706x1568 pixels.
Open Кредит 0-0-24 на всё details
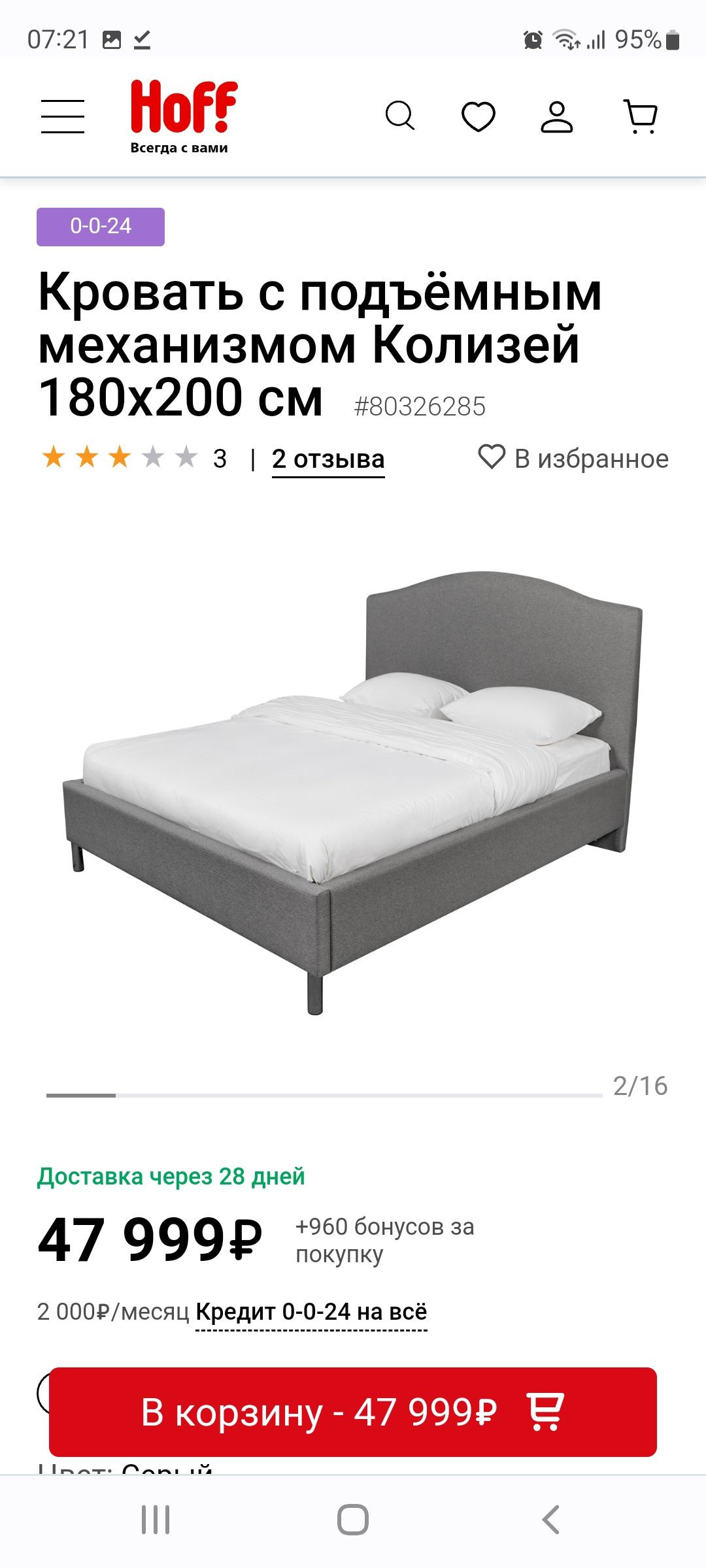[x=311, y=1311]
